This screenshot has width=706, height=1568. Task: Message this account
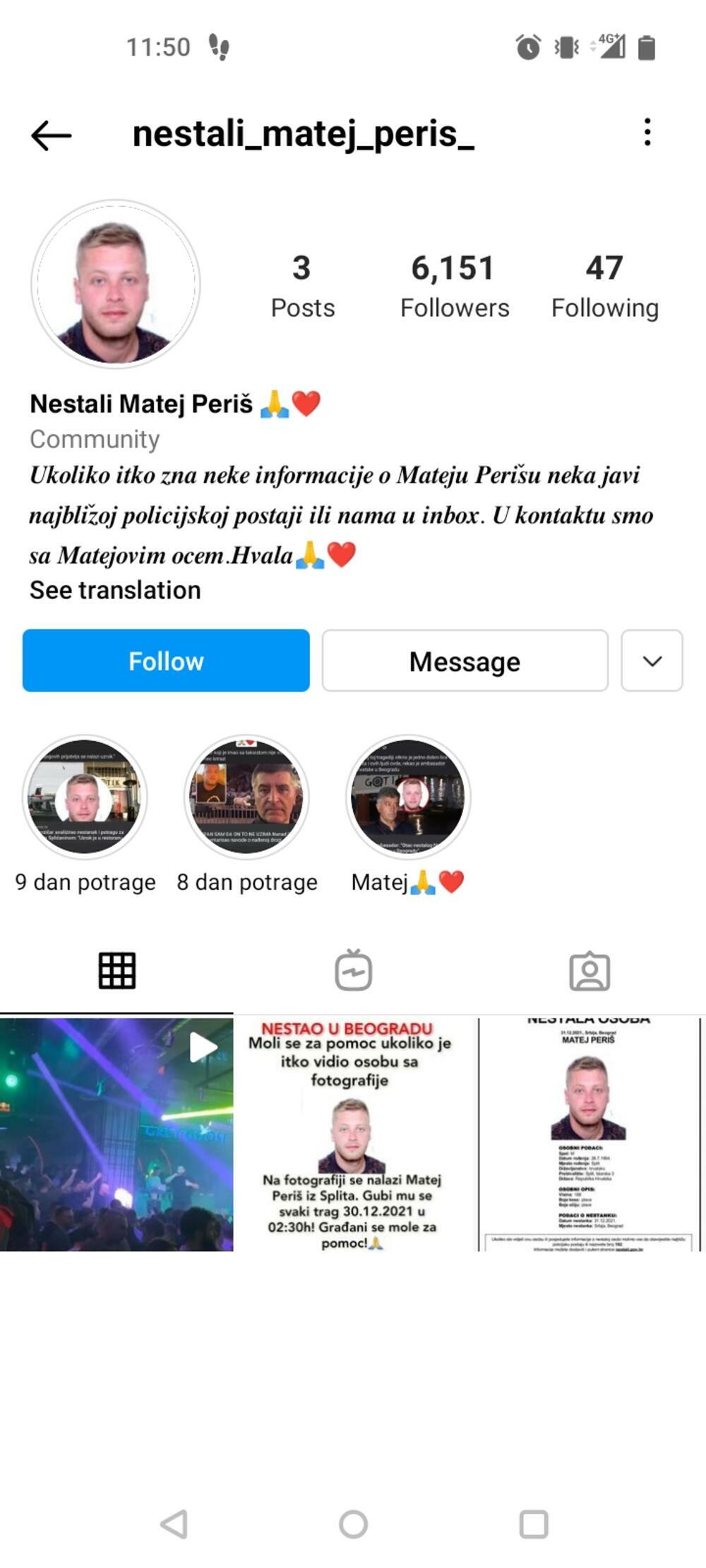(465, 661)
